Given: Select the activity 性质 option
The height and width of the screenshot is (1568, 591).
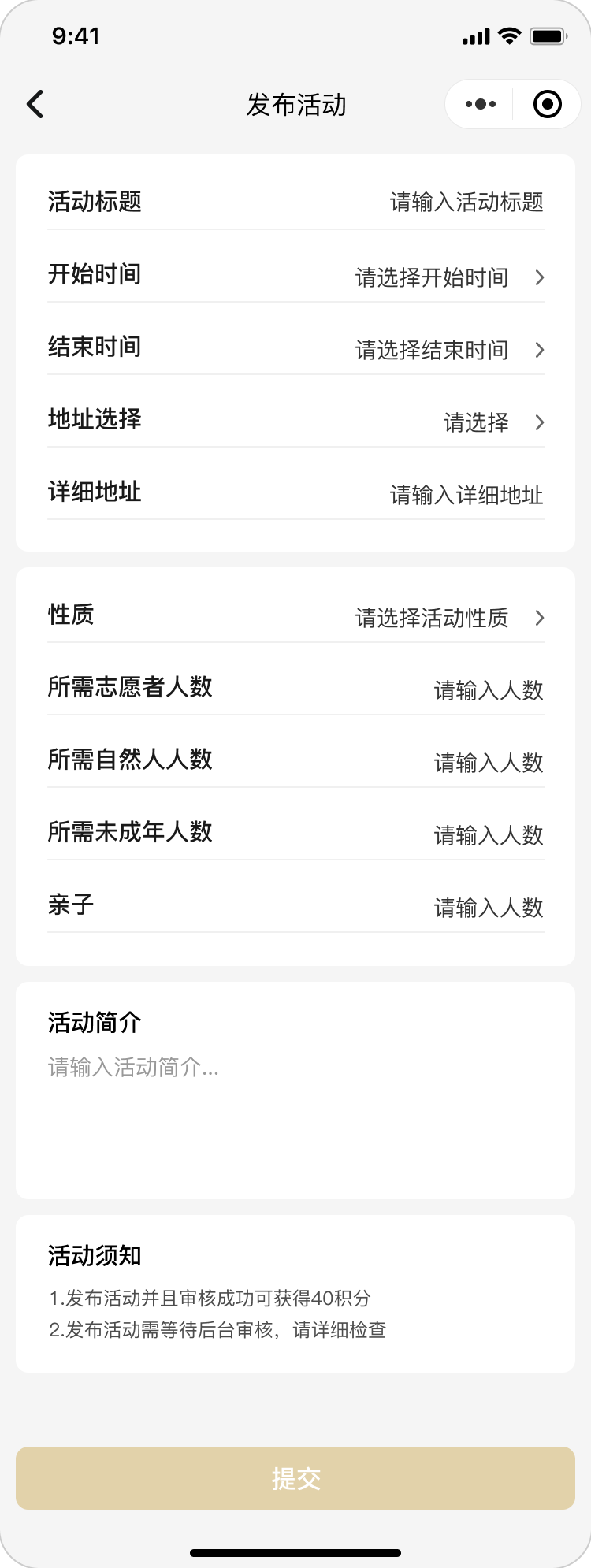Looking at the screenshot, I should [449, 618].
